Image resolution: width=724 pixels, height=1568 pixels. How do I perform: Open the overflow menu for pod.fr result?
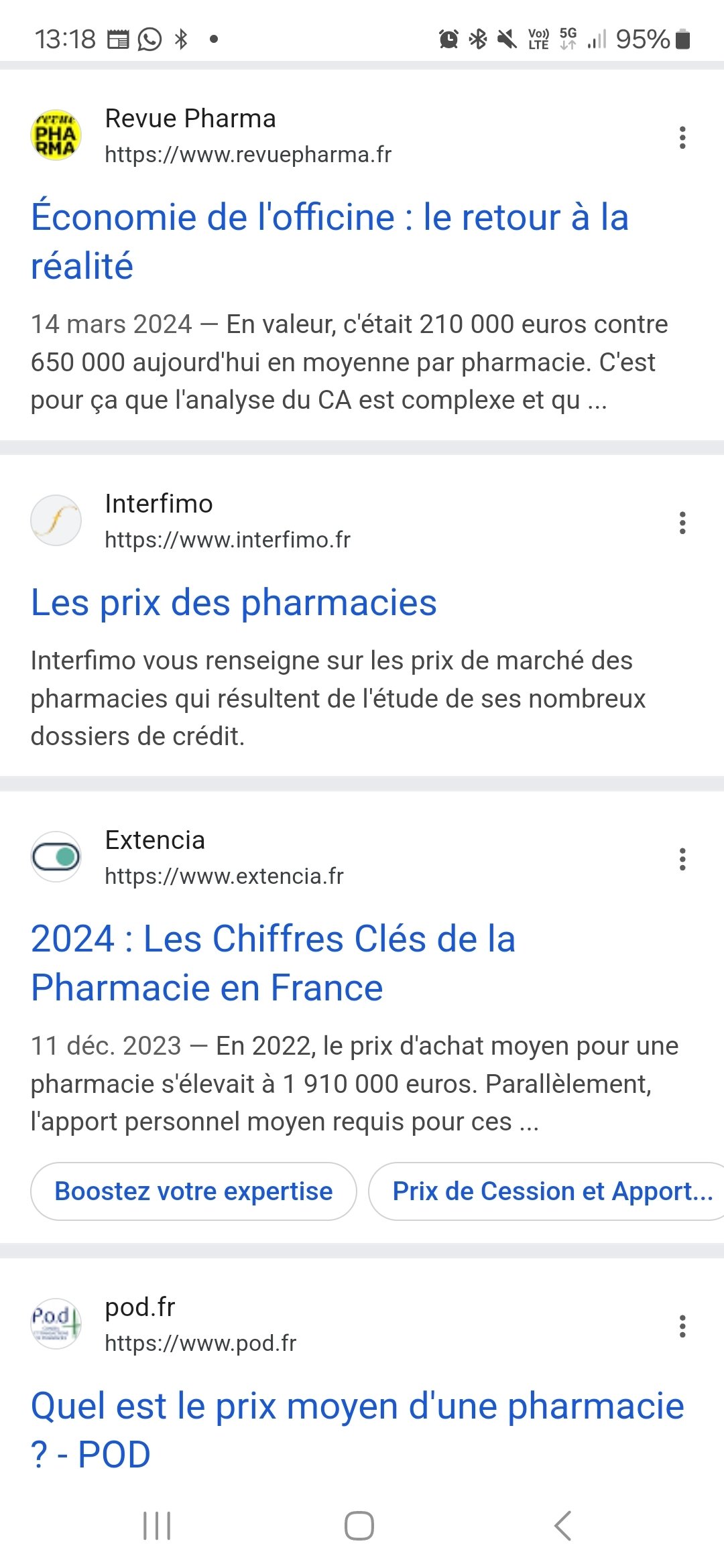682,1326
